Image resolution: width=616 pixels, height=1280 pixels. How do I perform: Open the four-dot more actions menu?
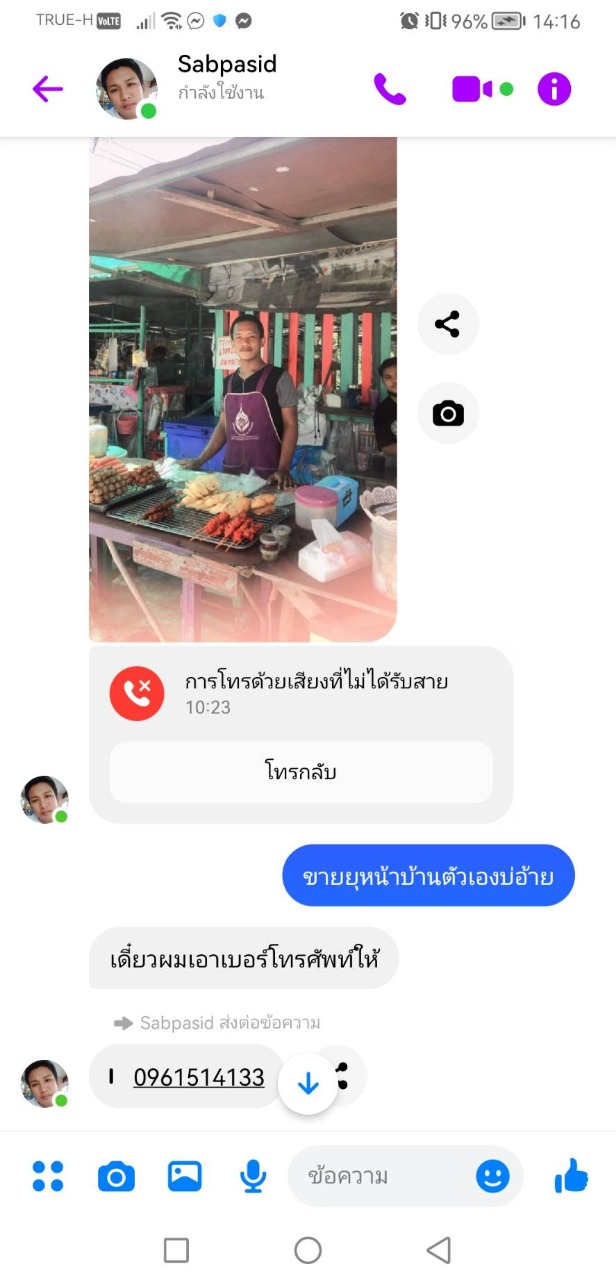[x=48, y=1176]
